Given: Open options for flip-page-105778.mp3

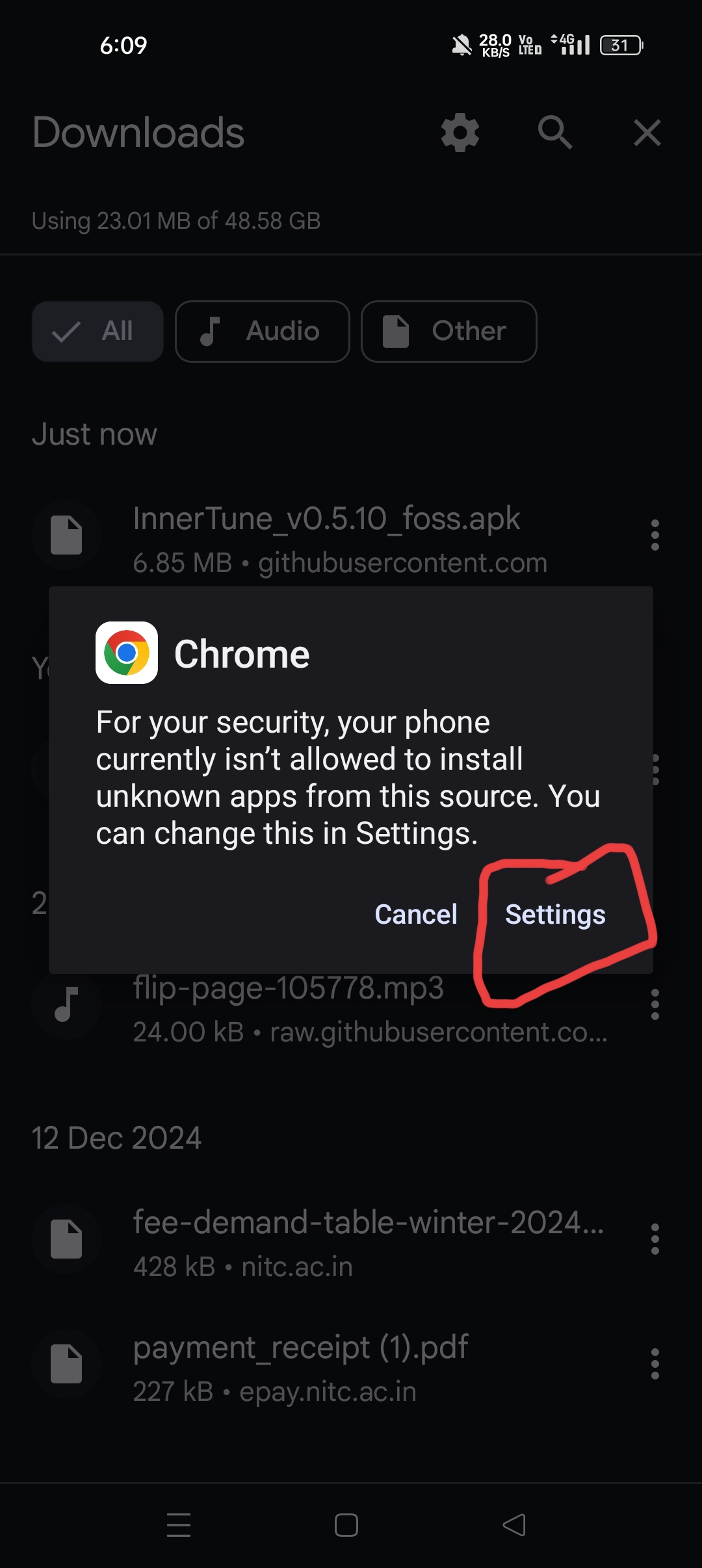Looking at the screenshot, I should tap(655, 1004).
